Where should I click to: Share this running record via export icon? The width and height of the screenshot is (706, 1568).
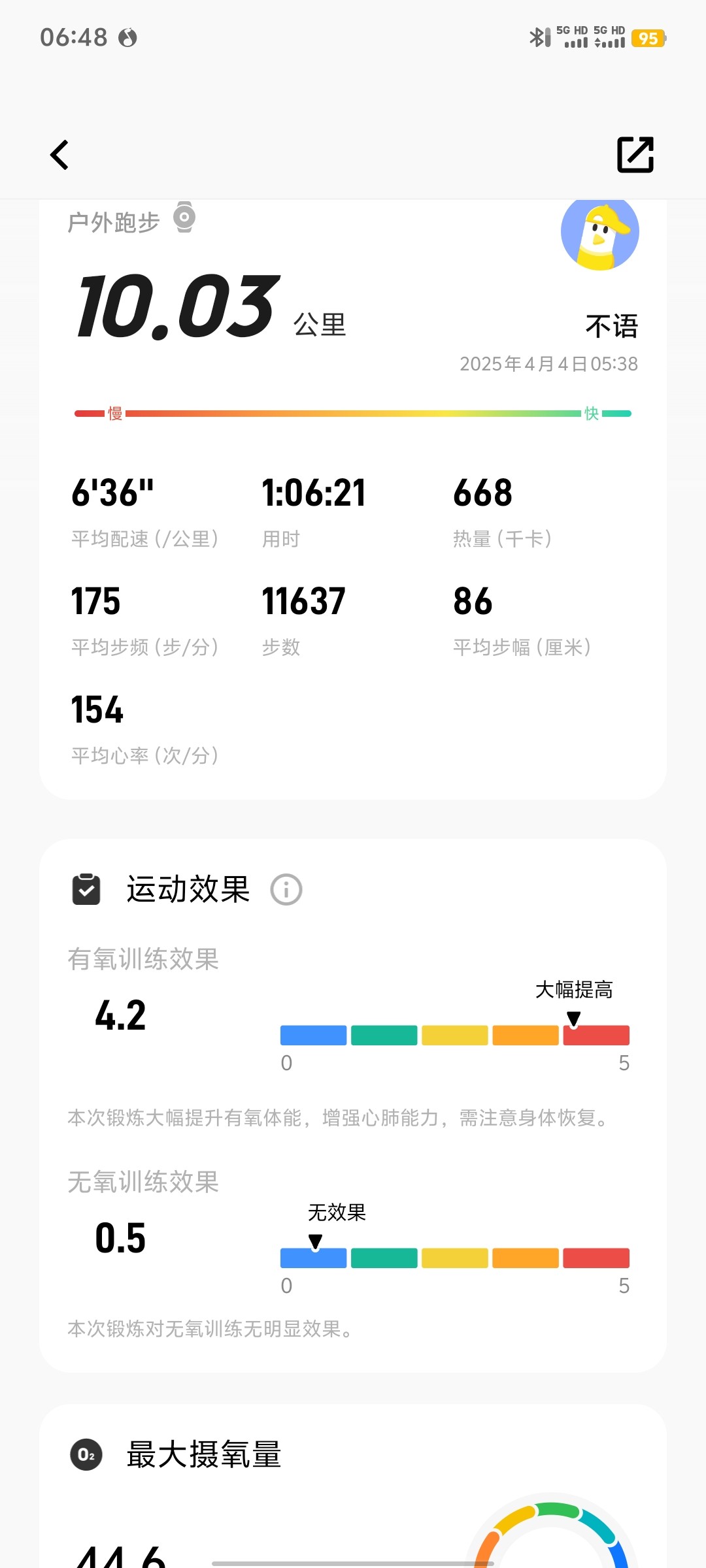(635, 155)
